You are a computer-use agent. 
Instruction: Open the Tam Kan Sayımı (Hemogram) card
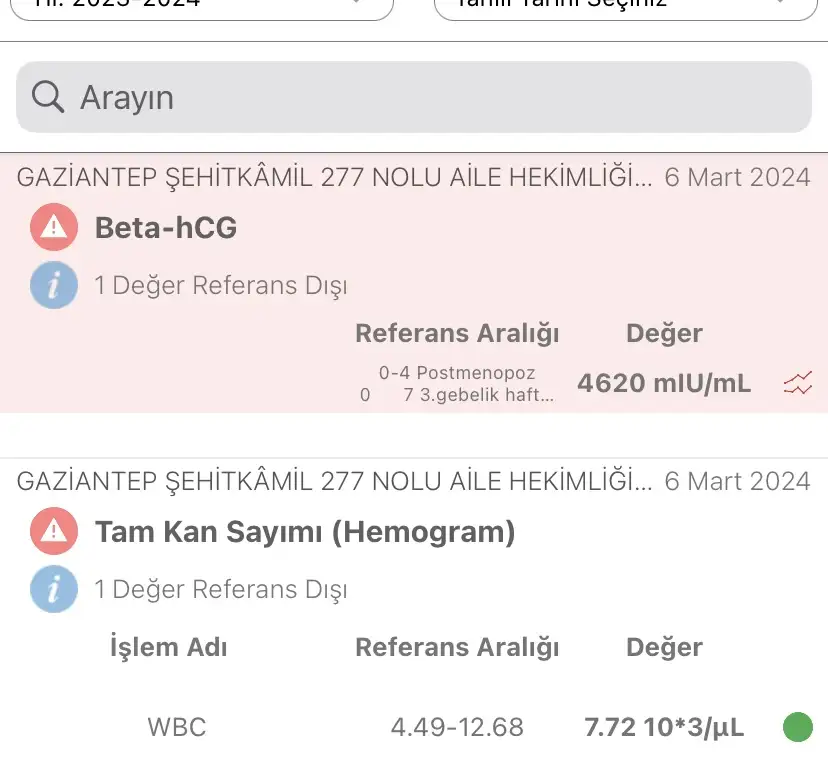[305, 532]
